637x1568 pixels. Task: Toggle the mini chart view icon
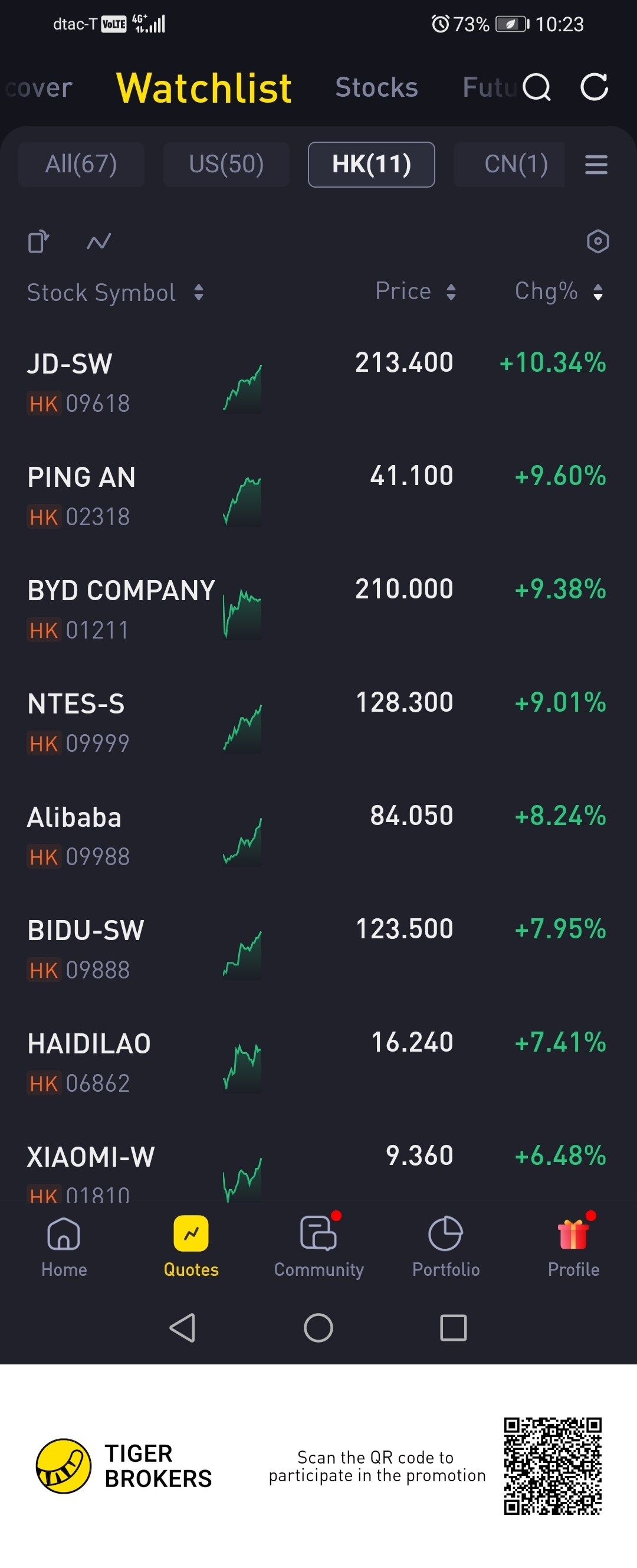98,241
